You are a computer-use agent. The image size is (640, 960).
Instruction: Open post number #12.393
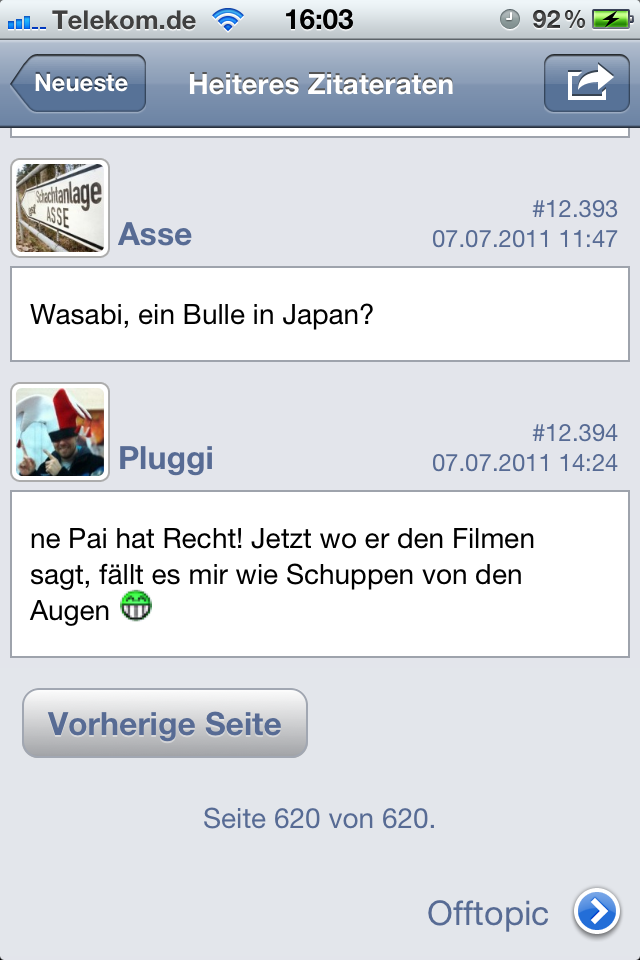click(x=574, y=210)
